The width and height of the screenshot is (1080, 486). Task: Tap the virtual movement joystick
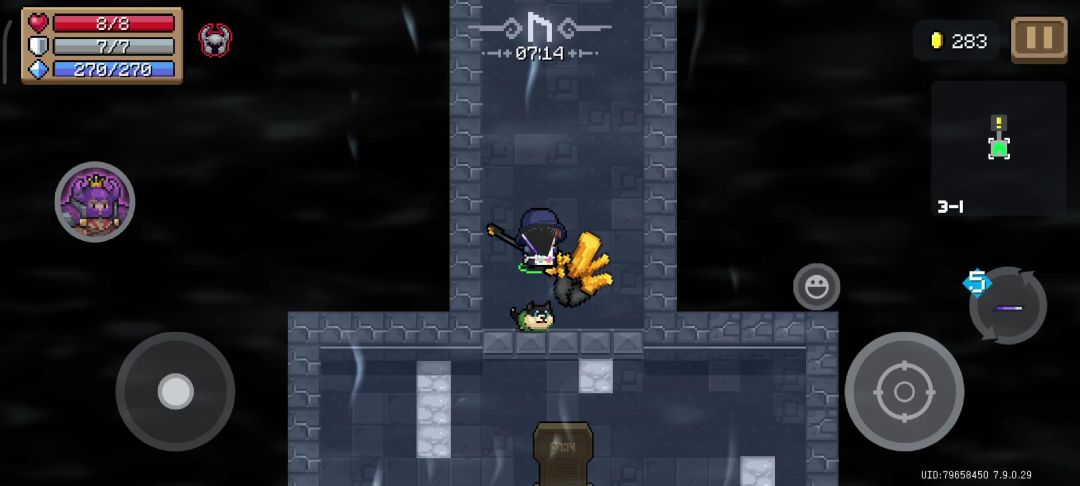click(175, 391)
